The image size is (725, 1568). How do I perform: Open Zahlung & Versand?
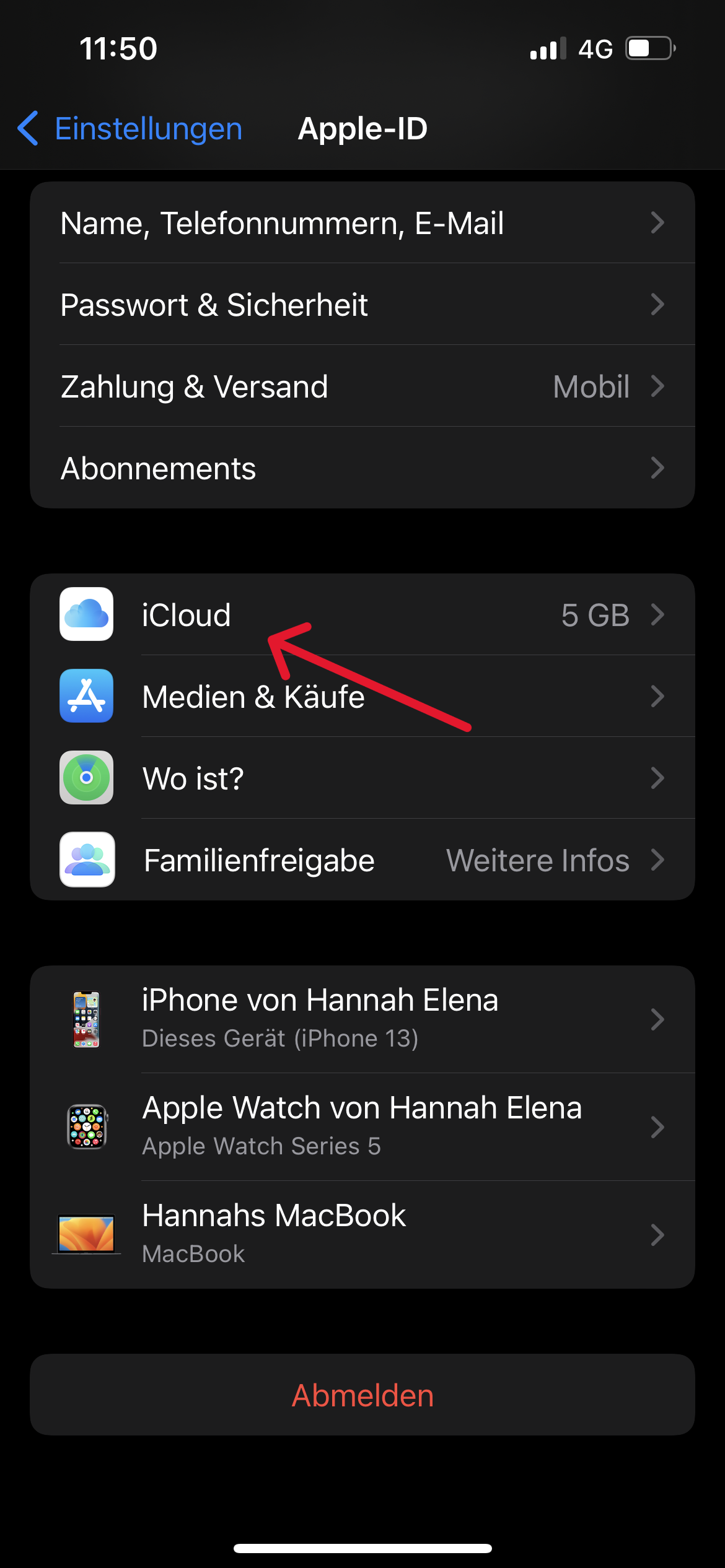tap(362, 386)
